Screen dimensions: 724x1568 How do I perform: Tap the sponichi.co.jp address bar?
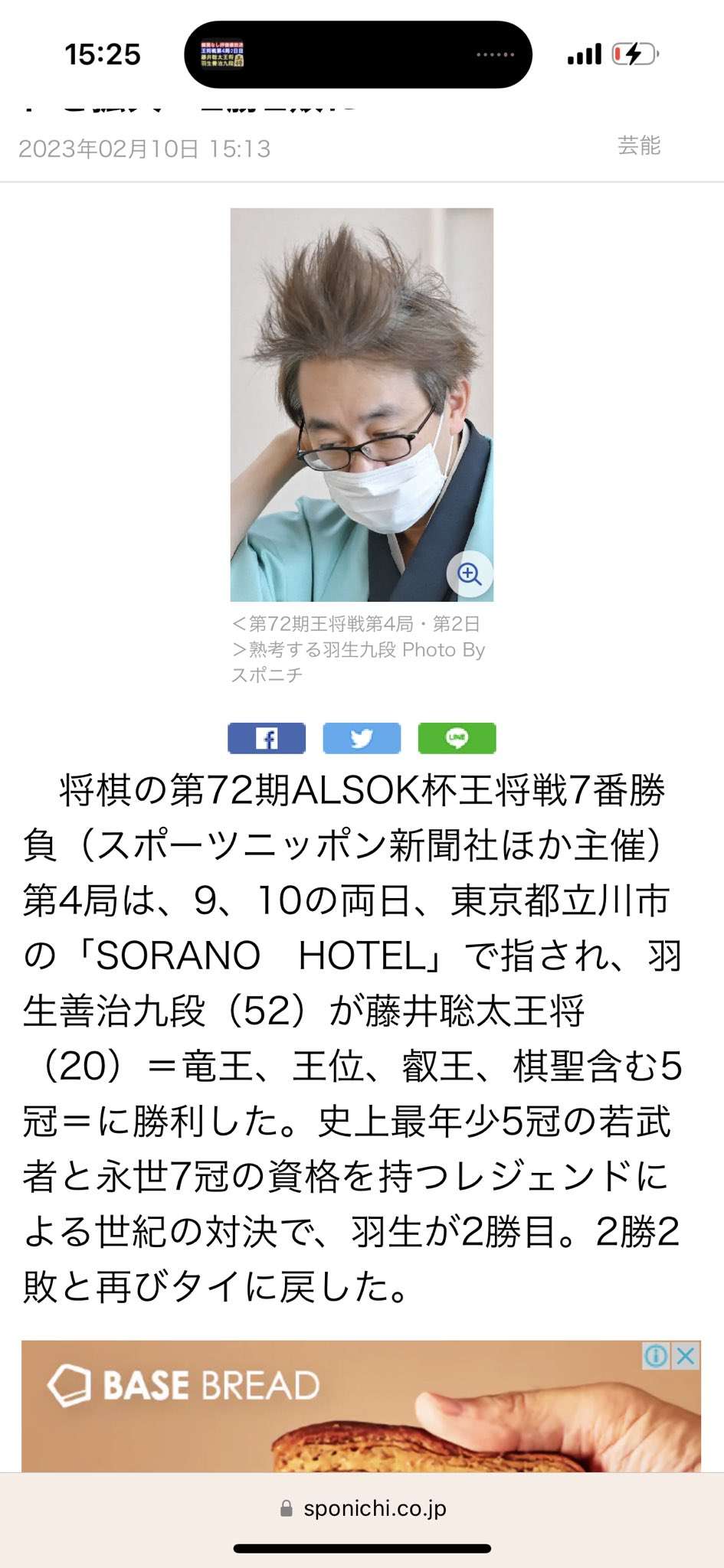[362, 1508]
